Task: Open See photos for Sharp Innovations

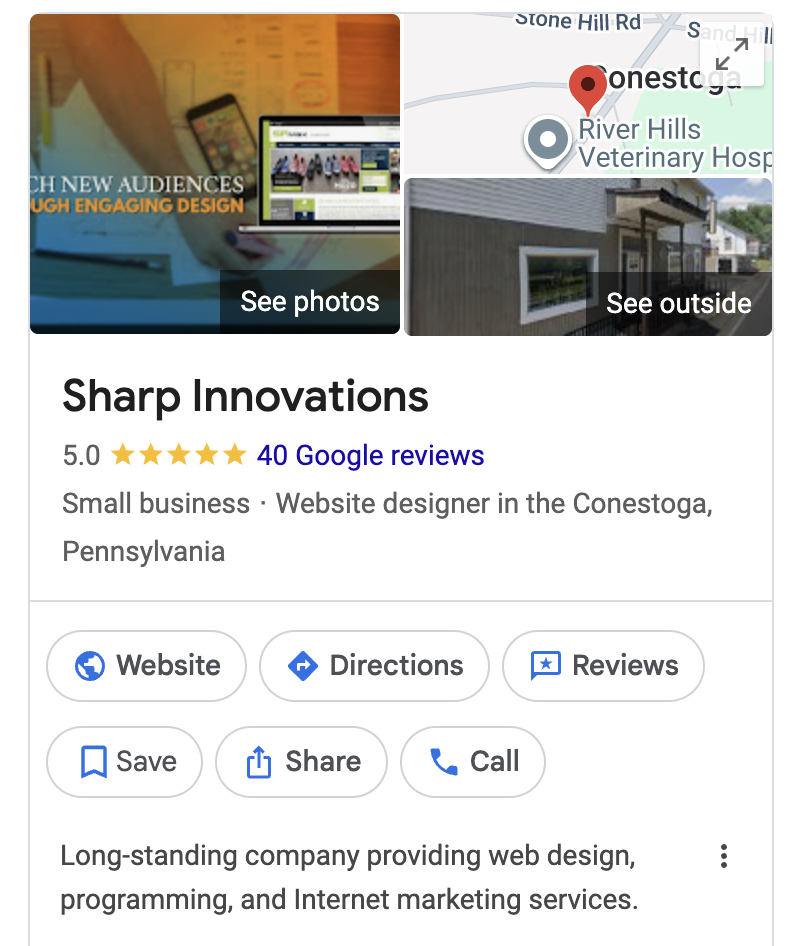Action: tap(310, 300)
